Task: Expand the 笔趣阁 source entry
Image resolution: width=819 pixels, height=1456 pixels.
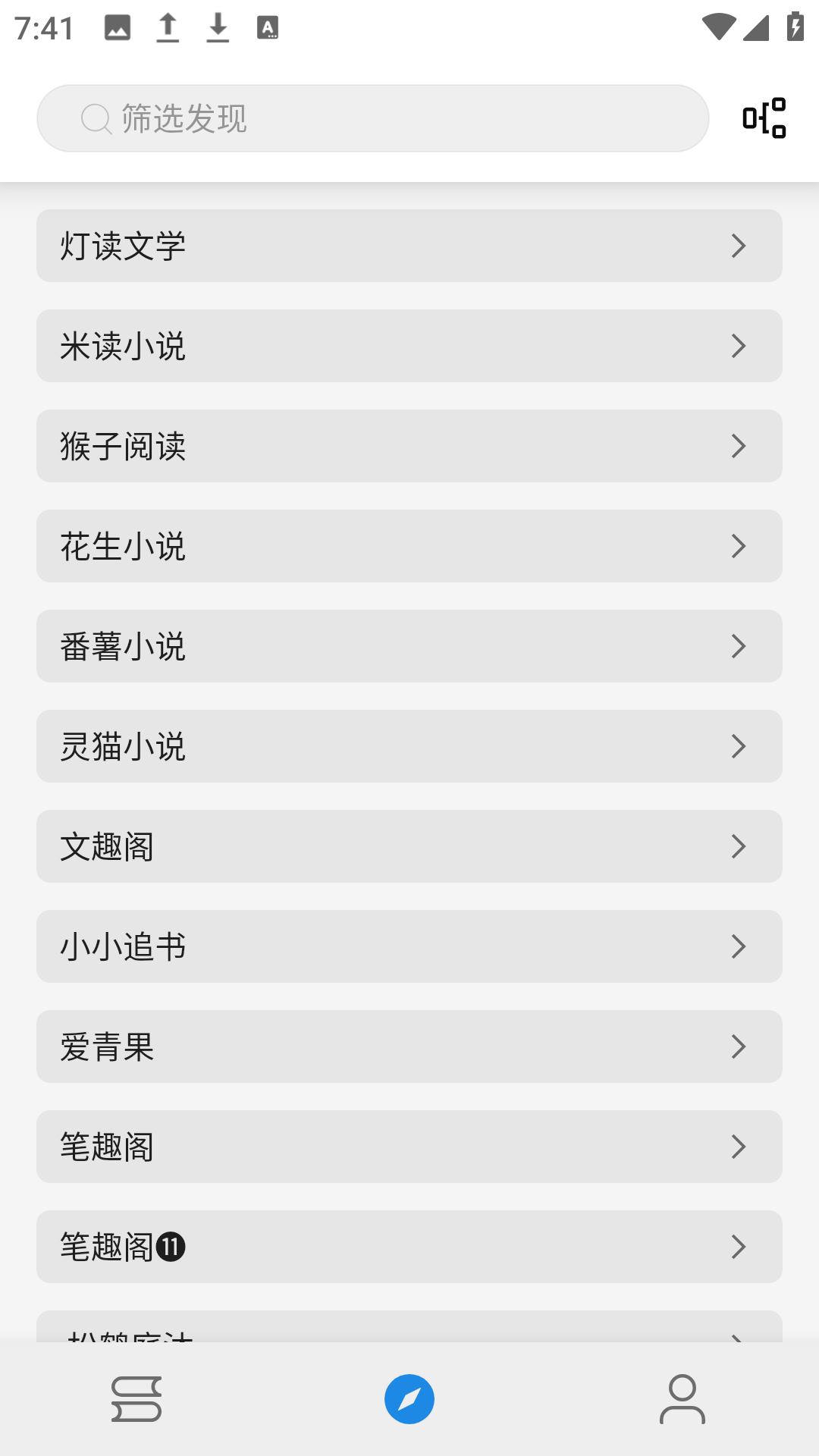Action: [409, 1147]
